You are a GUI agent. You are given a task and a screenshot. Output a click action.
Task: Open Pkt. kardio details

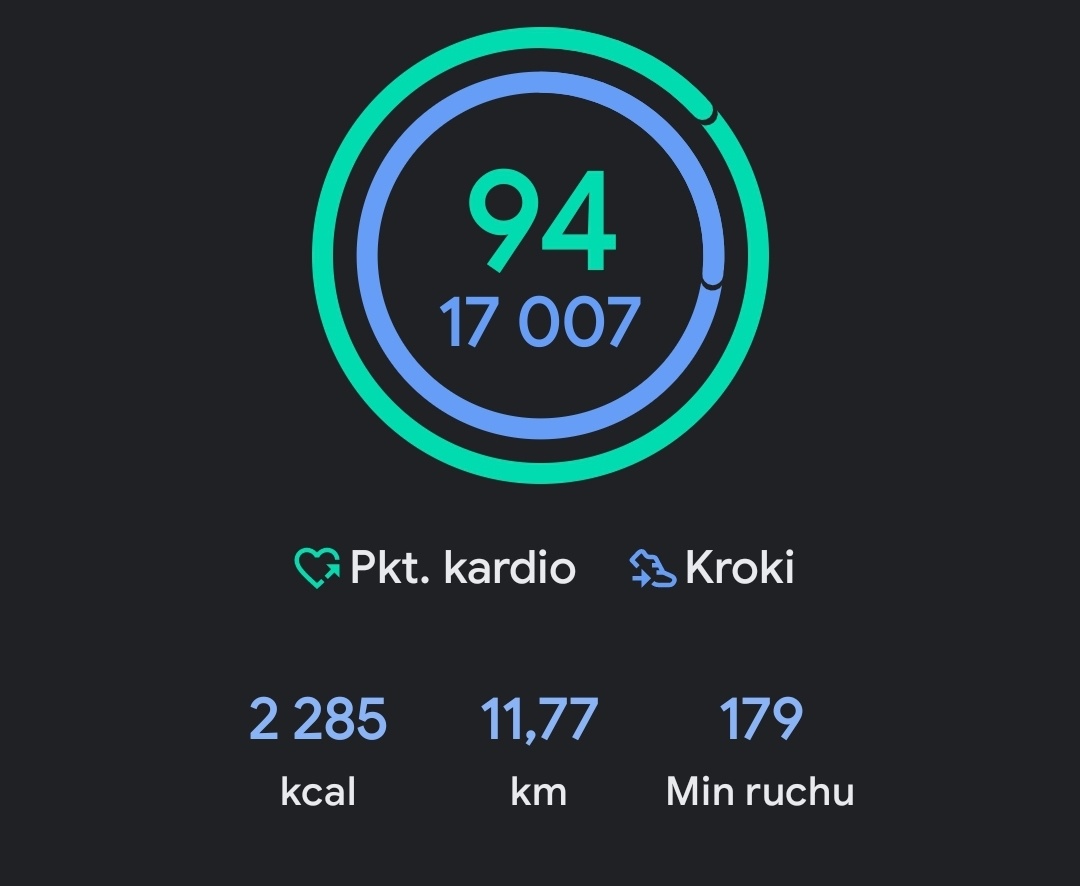pos(436,568)
